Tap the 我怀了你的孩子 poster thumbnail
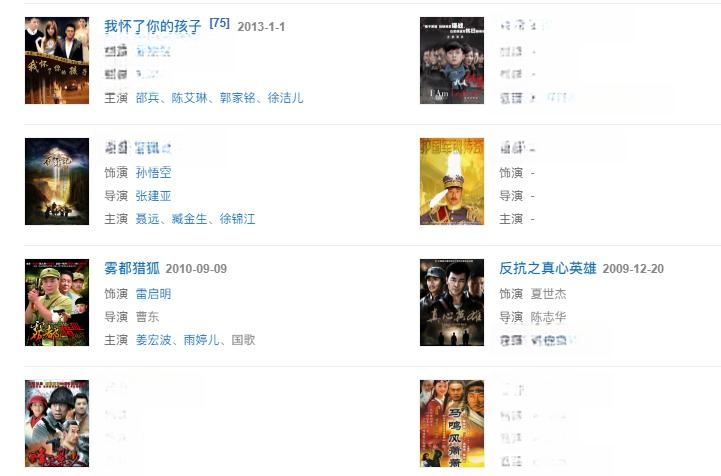 point(57,61)
